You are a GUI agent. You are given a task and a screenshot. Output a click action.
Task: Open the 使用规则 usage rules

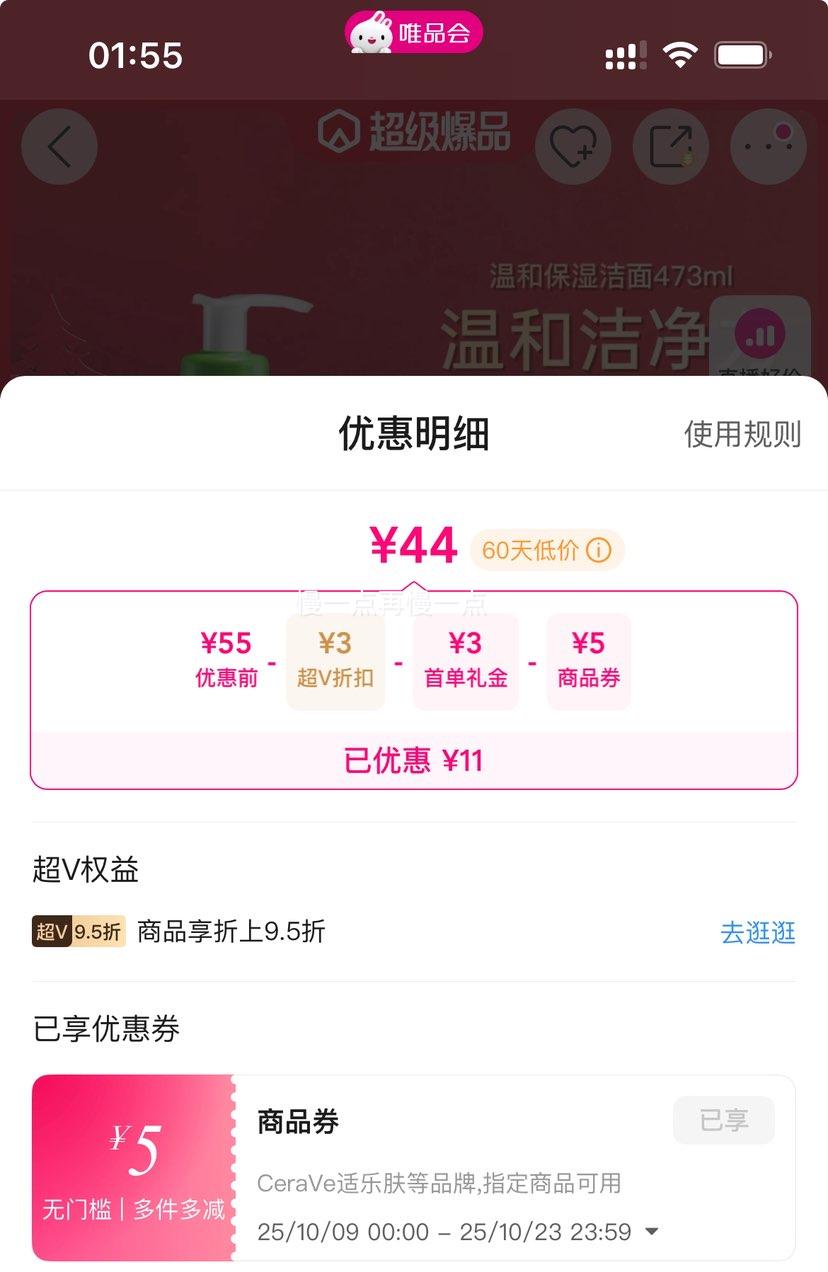coord(742,434)
